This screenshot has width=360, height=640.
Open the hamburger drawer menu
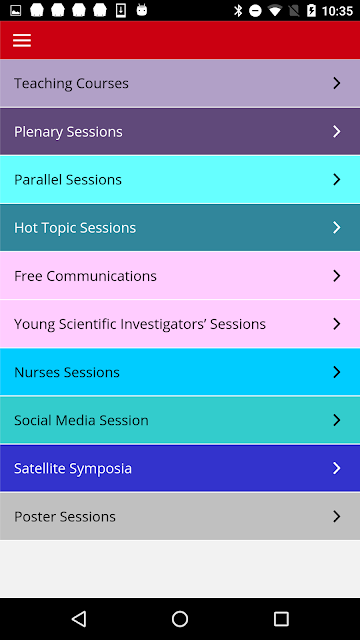click(22, 40)
